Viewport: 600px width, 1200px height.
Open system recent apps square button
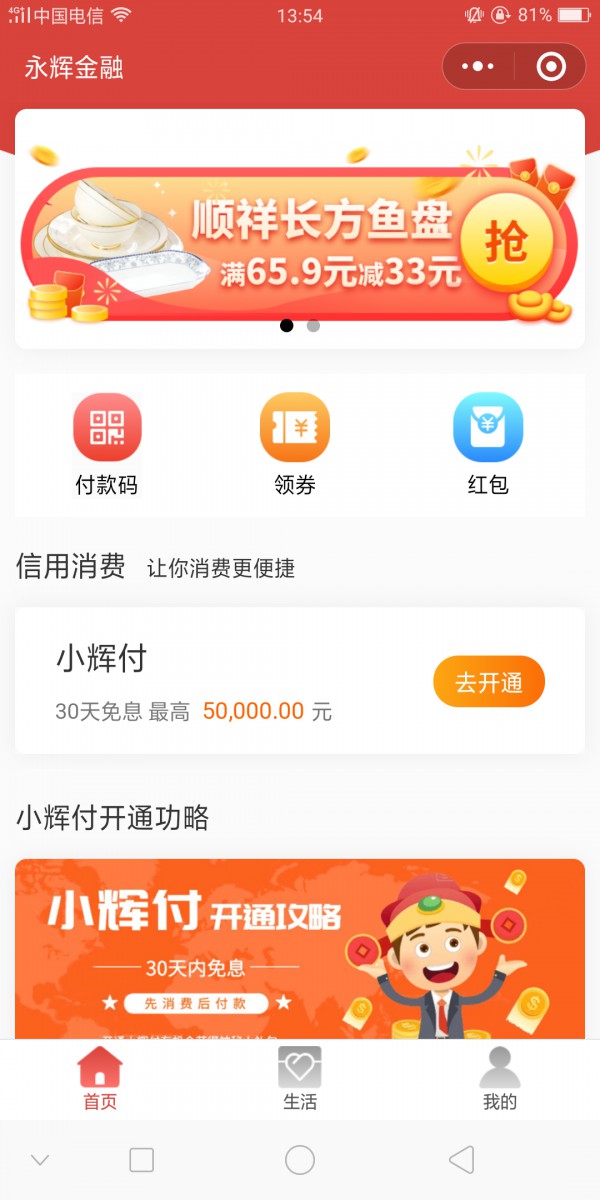click(142, 1160)
